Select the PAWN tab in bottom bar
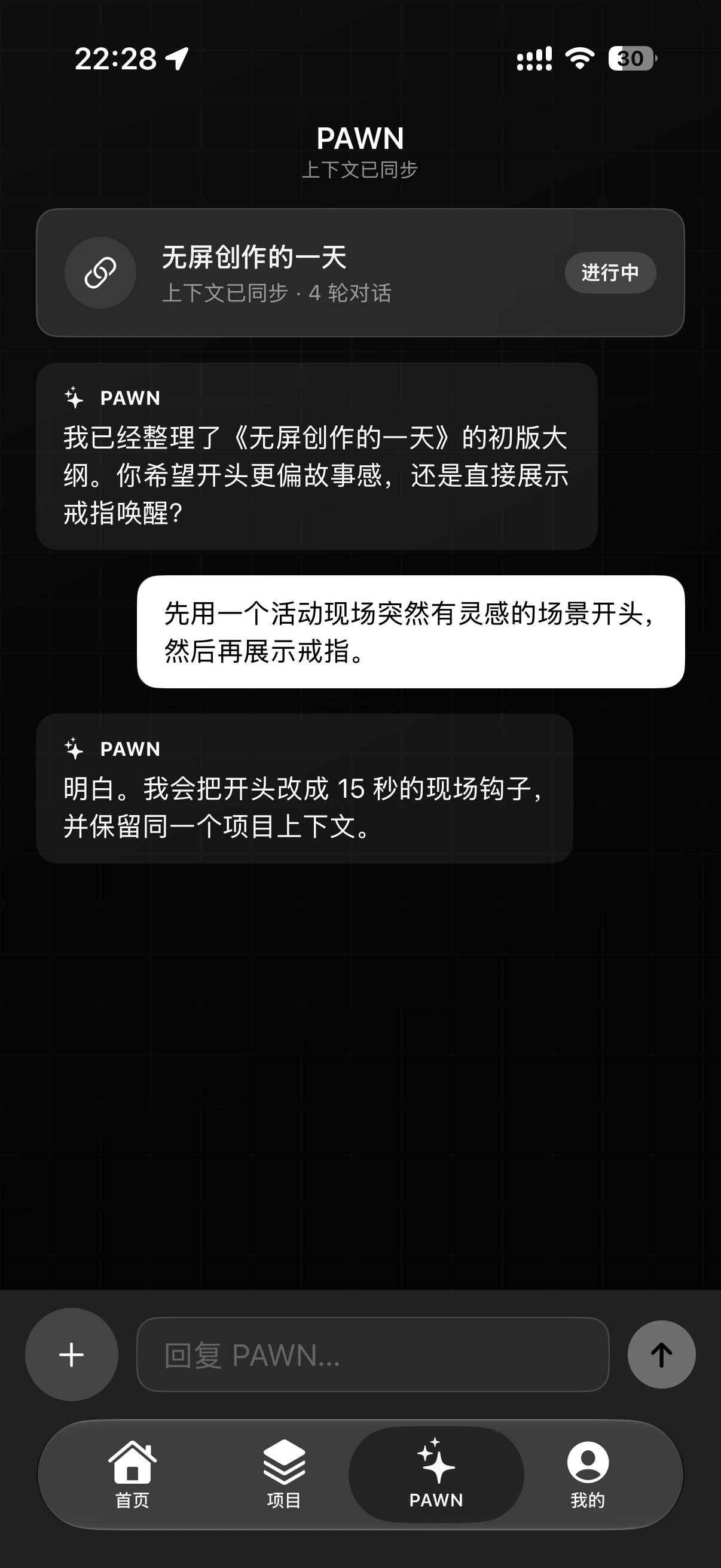This screenshot has width=721, height=1568. point(436,1474)
